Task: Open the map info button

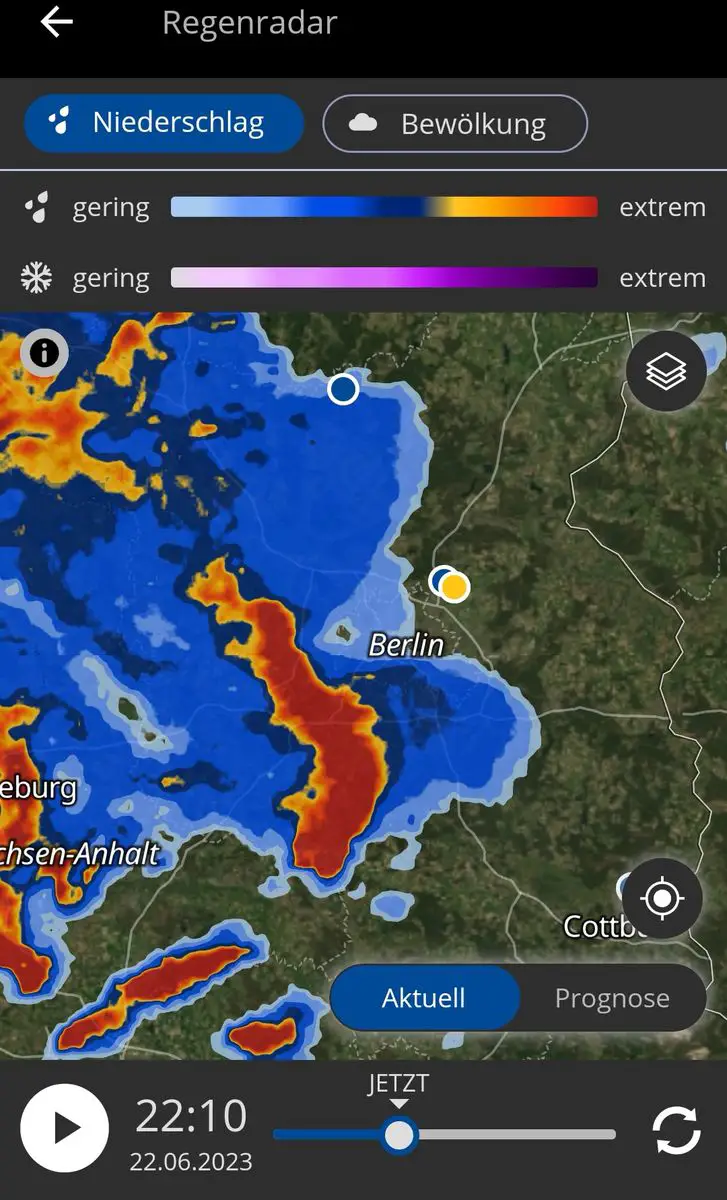Action: point(44,353)
